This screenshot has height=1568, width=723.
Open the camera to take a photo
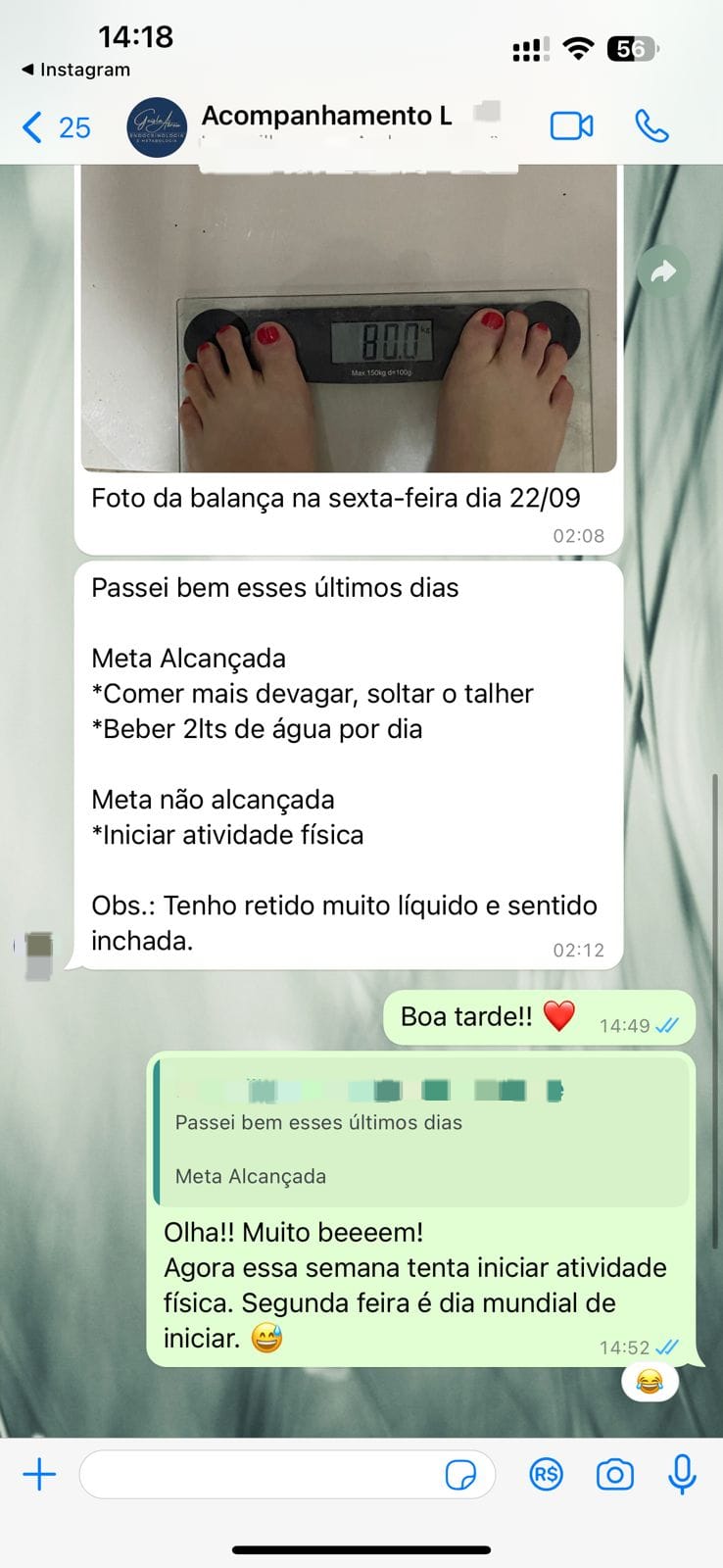pyautogui.click(x=614, y=1474)
